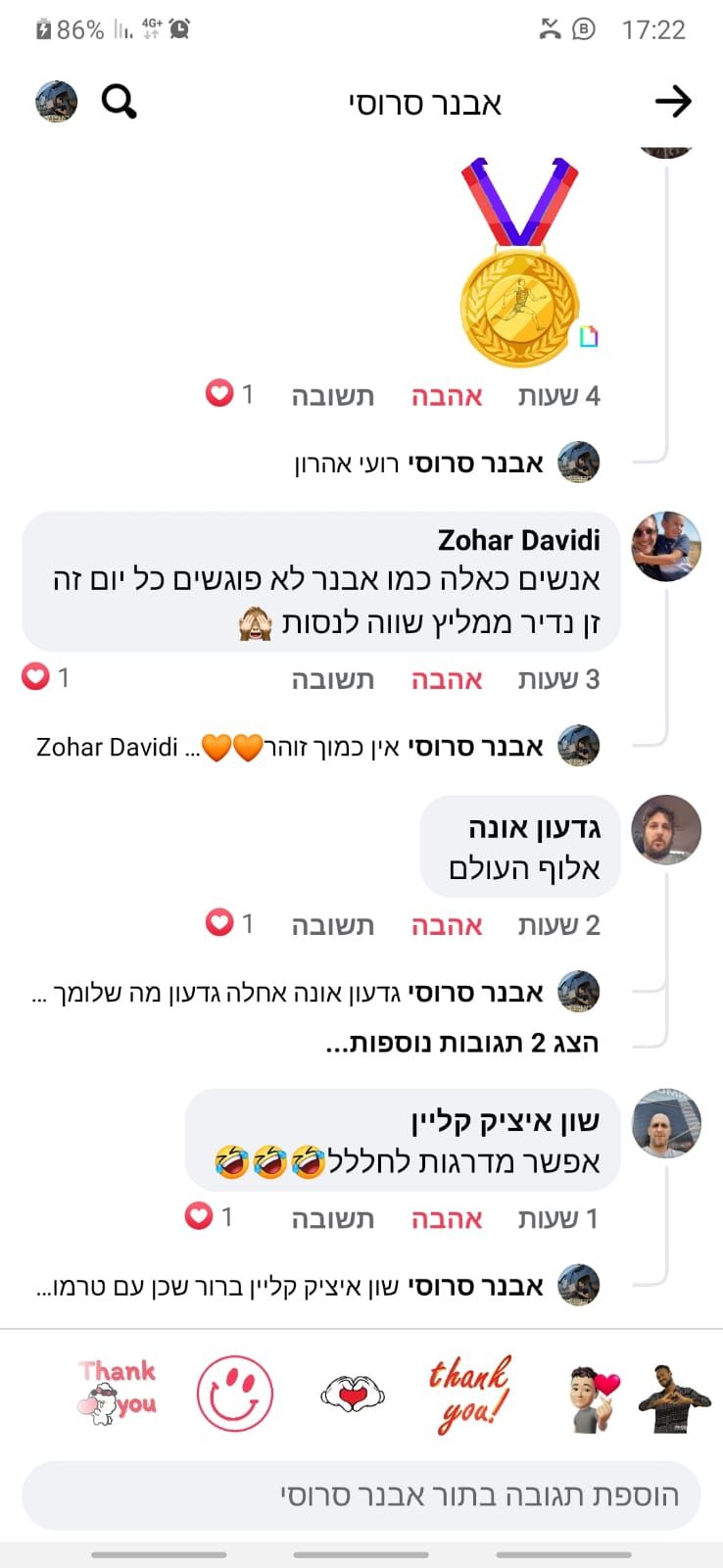
Task: Love גדעון אונה's comment
Action: point(446,925)
